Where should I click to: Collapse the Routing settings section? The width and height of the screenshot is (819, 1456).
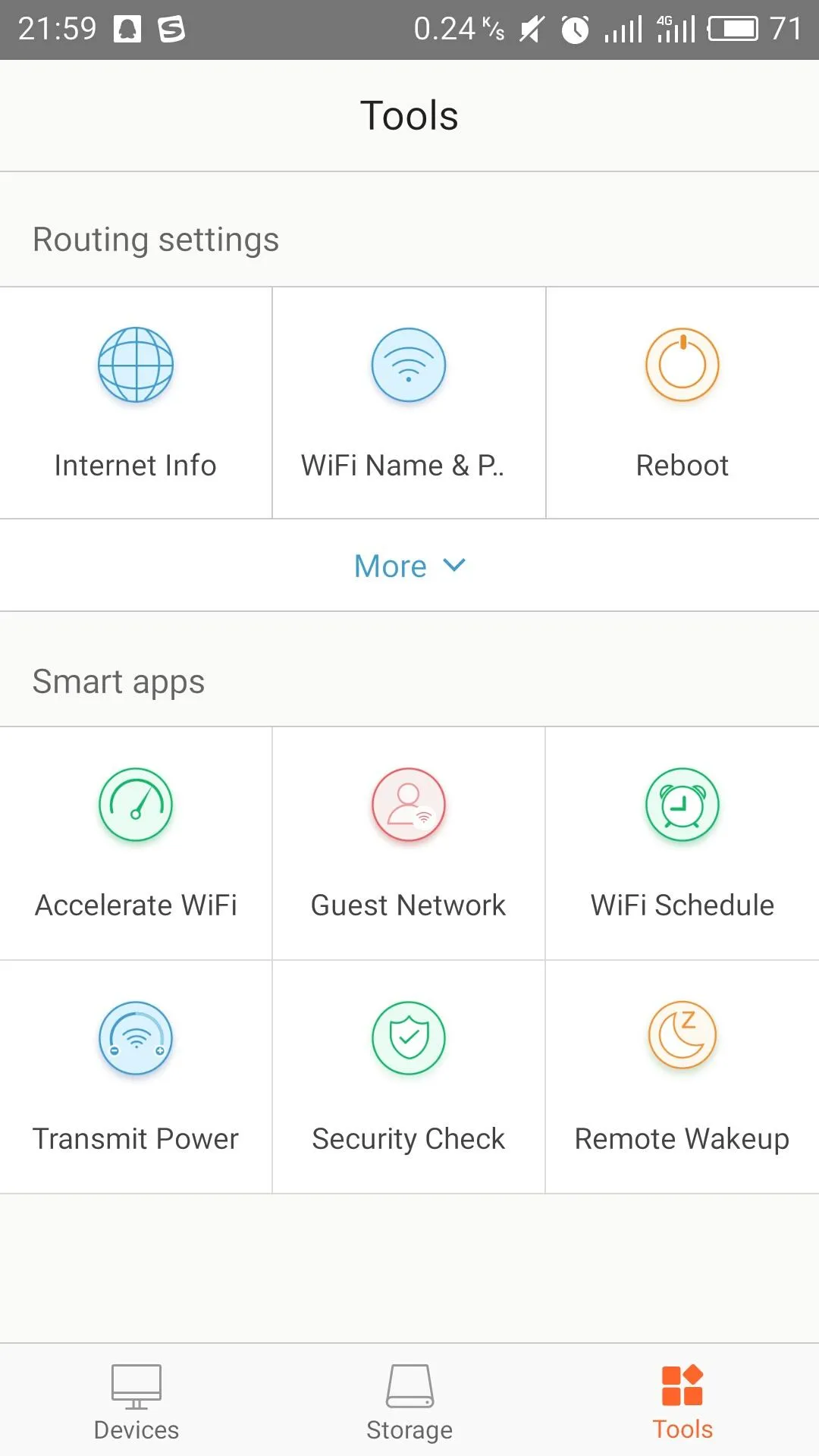409,565
